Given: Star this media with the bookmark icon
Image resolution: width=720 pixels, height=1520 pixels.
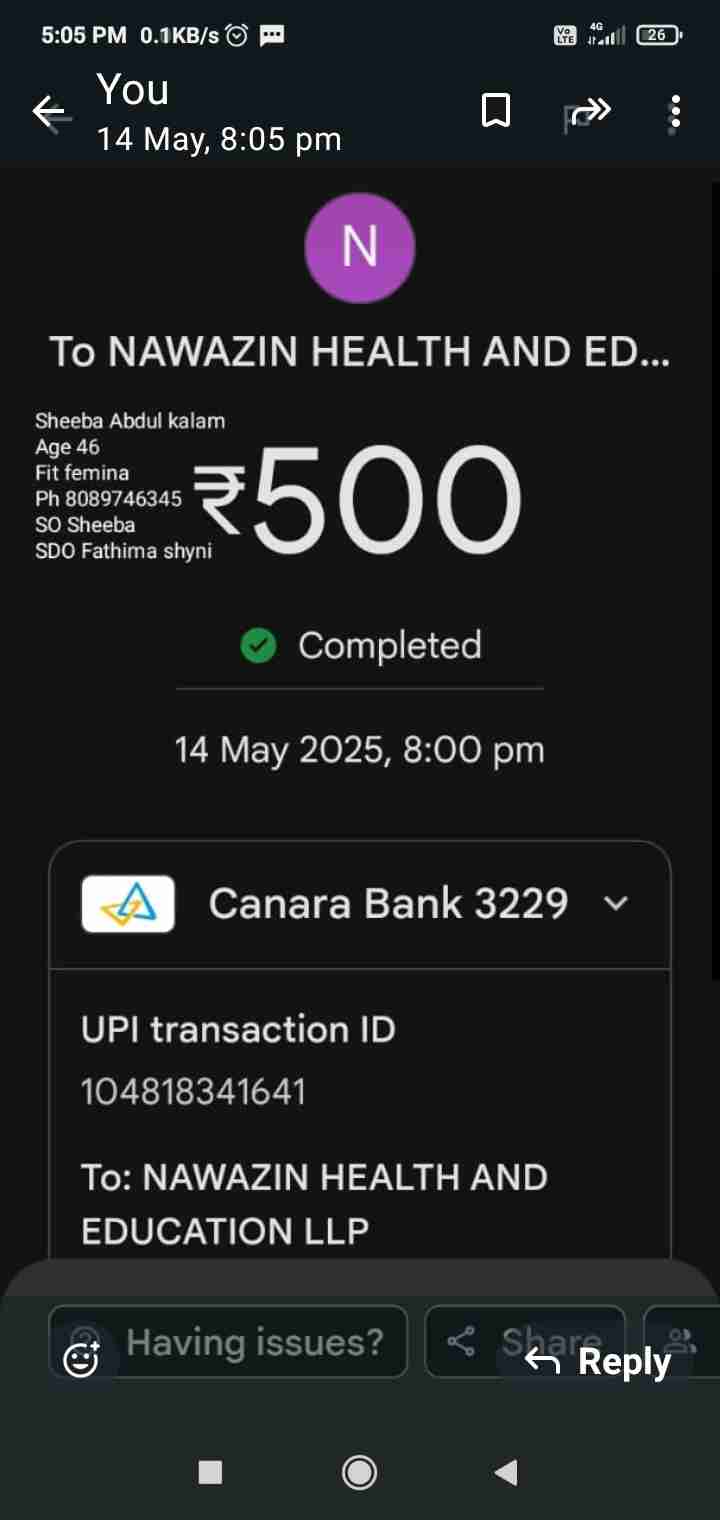Looking at the screenshot, I should [x=496, y=112].
